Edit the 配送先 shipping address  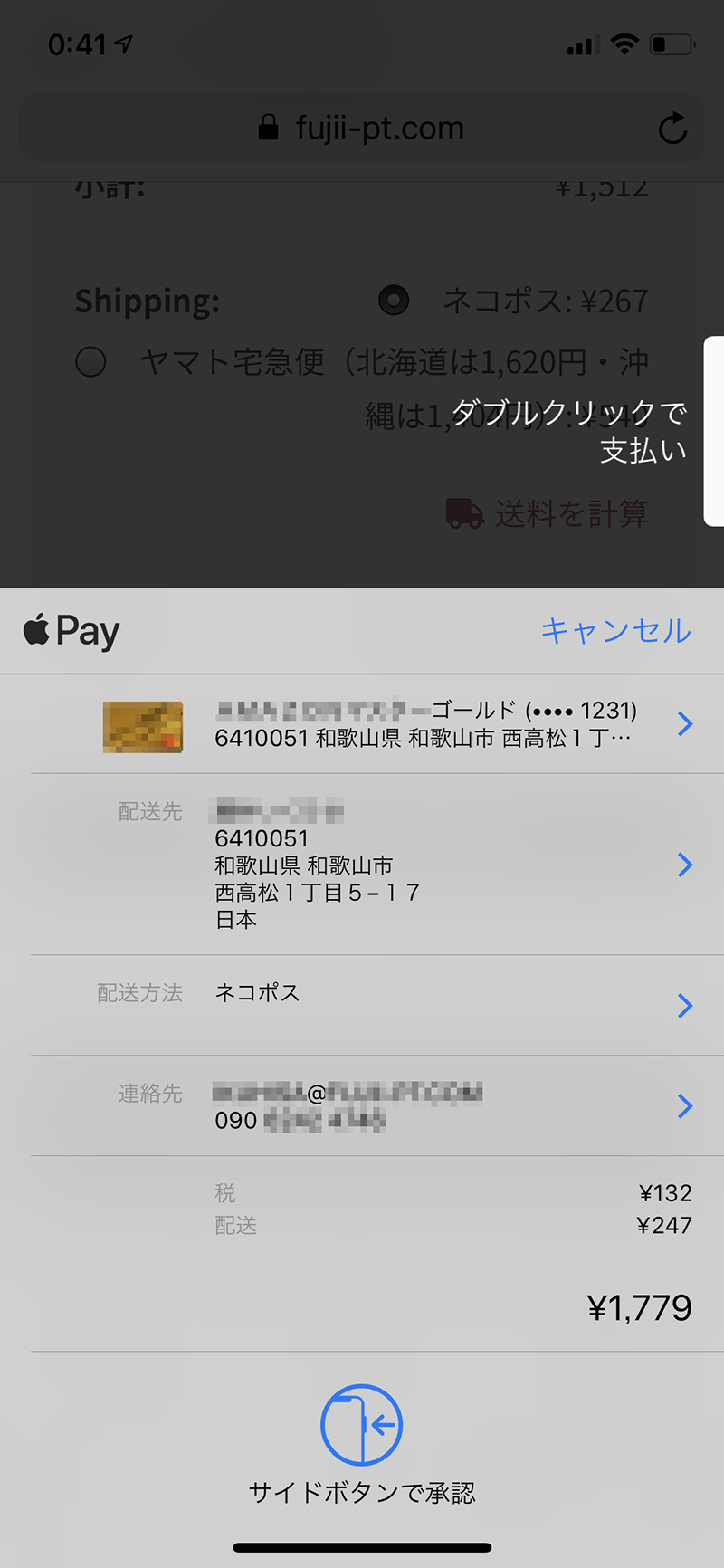point(685,865)
